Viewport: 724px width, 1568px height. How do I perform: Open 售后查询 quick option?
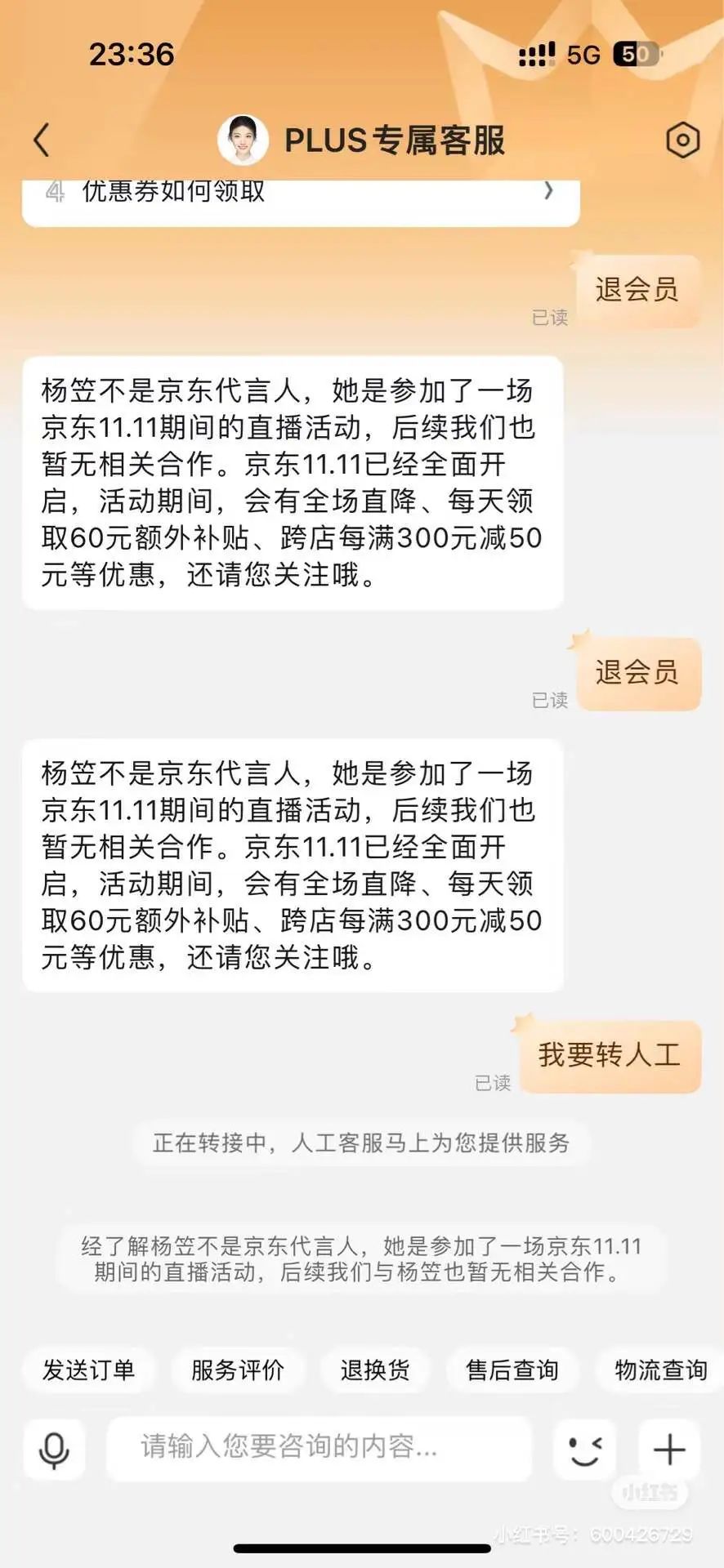coord(512,1370)
